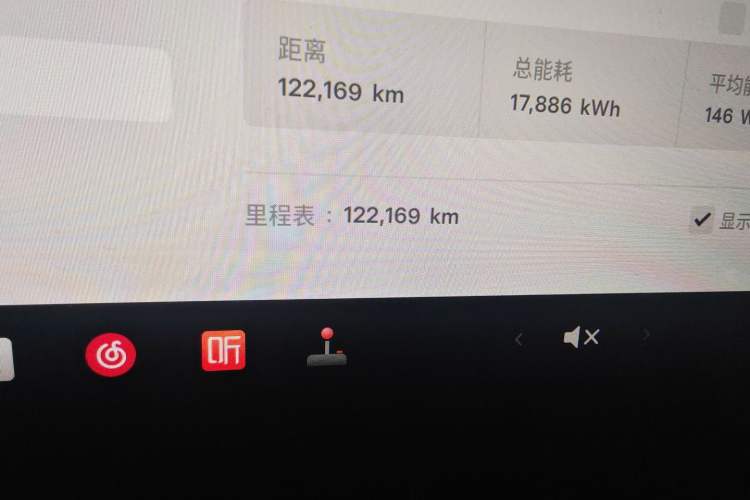Lower volume with the left chevron
This screenshot has height=500, width=750.
[518, 340]
